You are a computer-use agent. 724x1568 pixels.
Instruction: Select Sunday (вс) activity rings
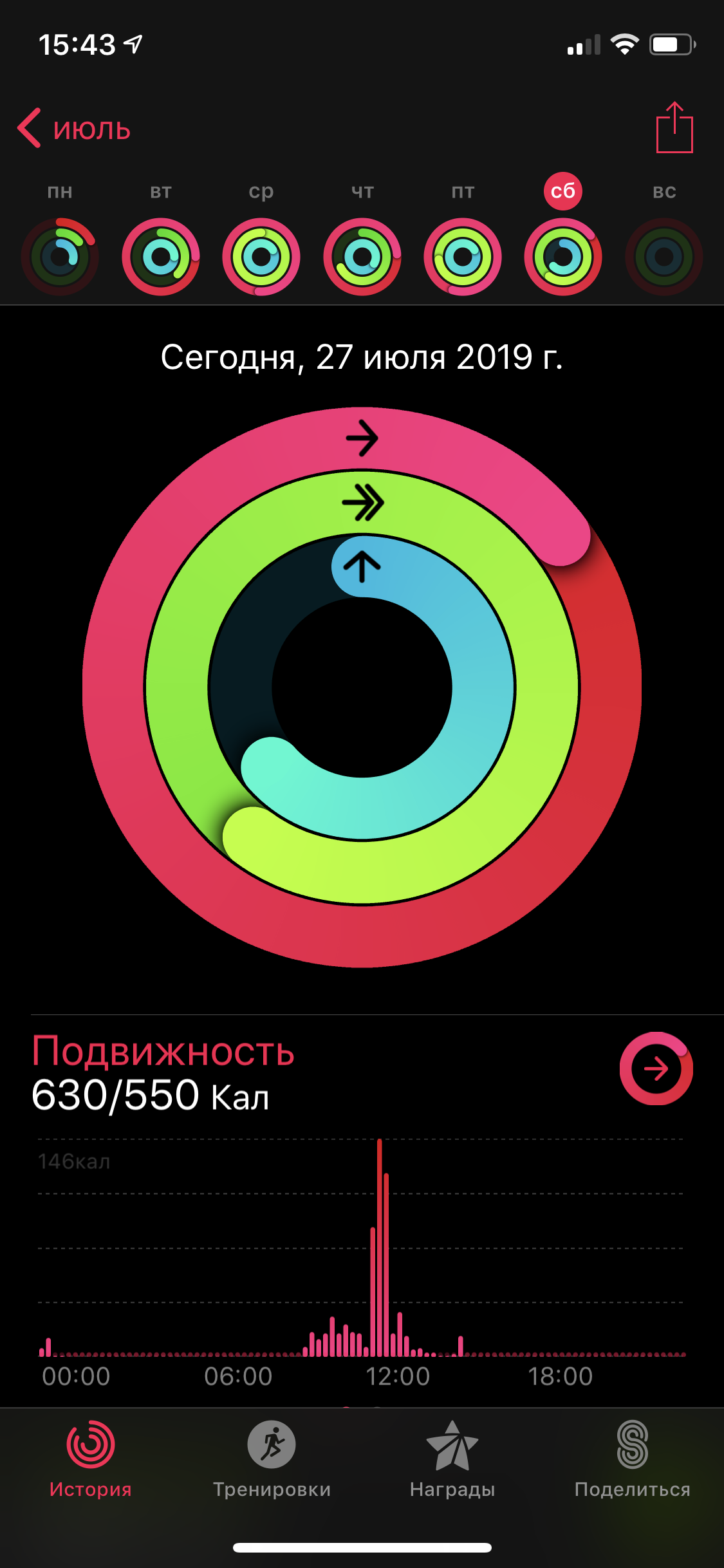coord(664,256)
